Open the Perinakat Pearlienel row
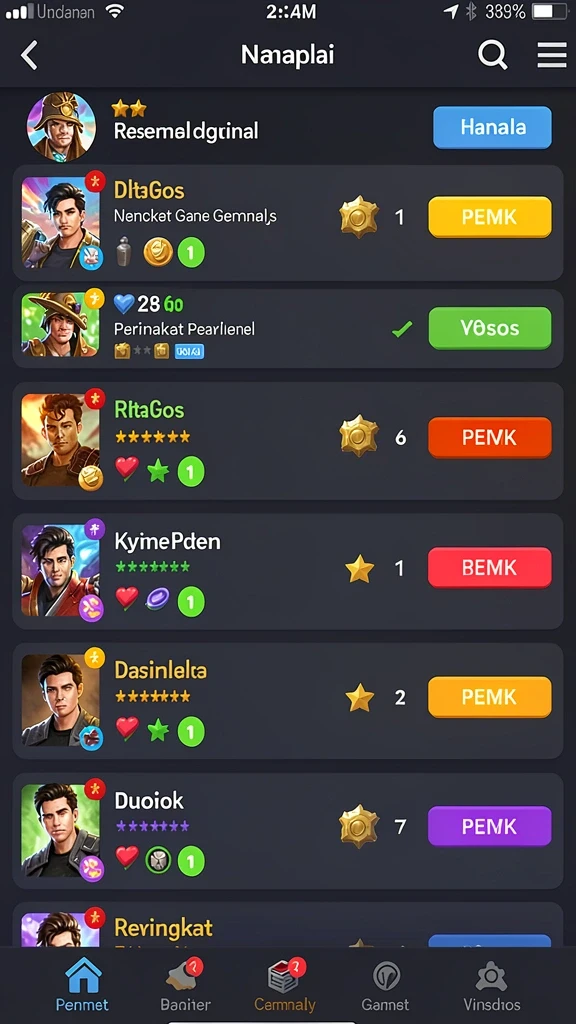Screen dimensions: 576x1024 [288, 328]
